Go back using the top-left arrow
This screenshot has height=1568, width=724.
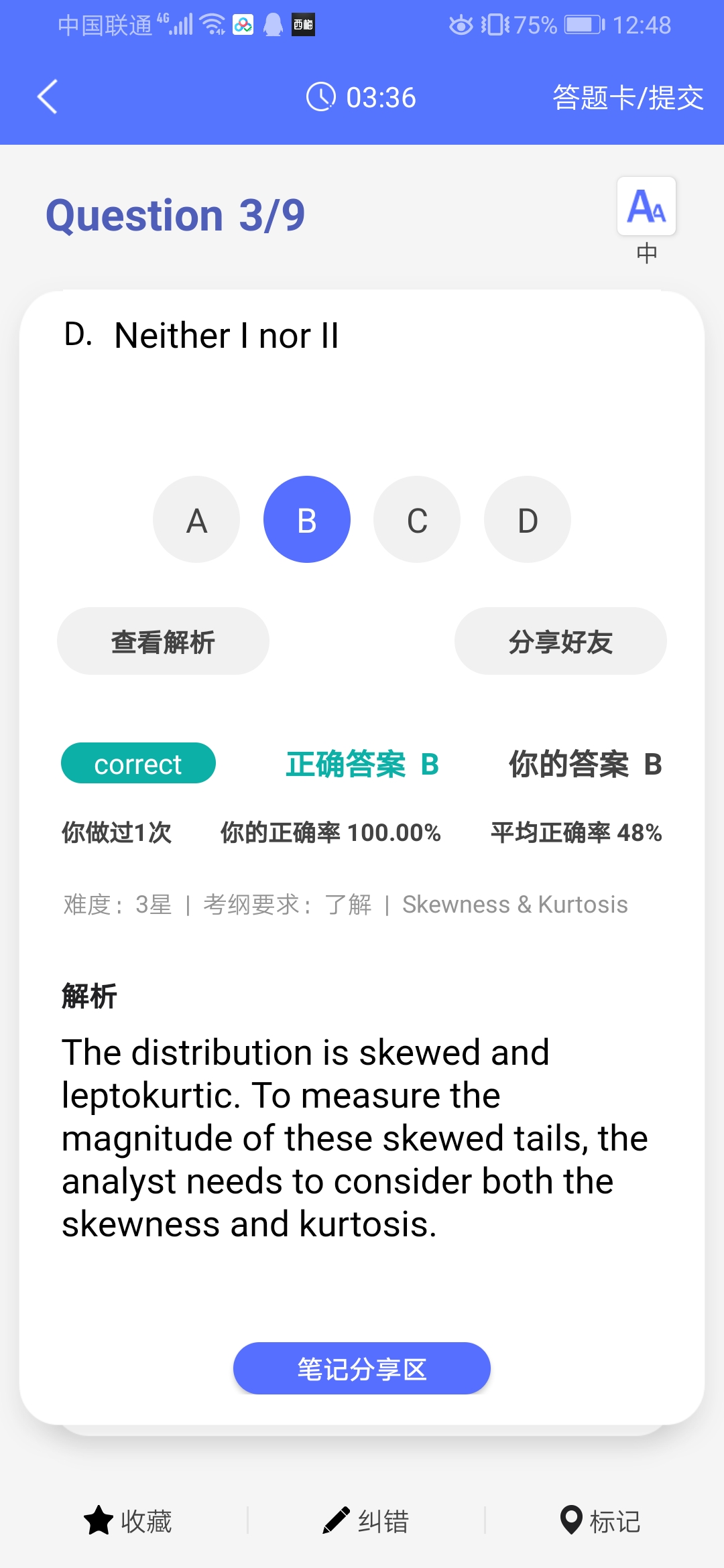pos(47,97)
